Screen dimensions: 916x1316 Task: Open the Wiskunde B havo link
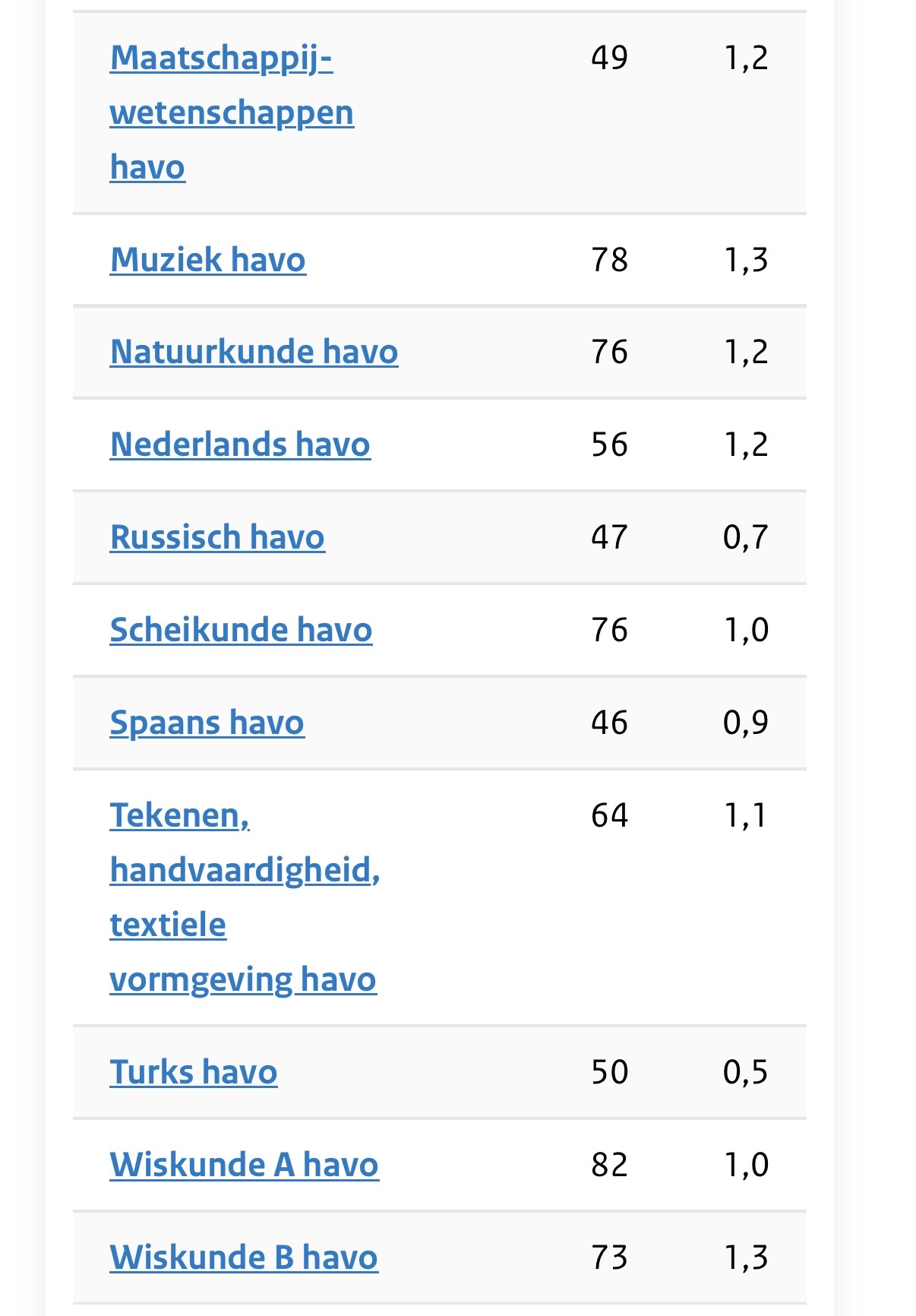click(x=243, y=1257)
